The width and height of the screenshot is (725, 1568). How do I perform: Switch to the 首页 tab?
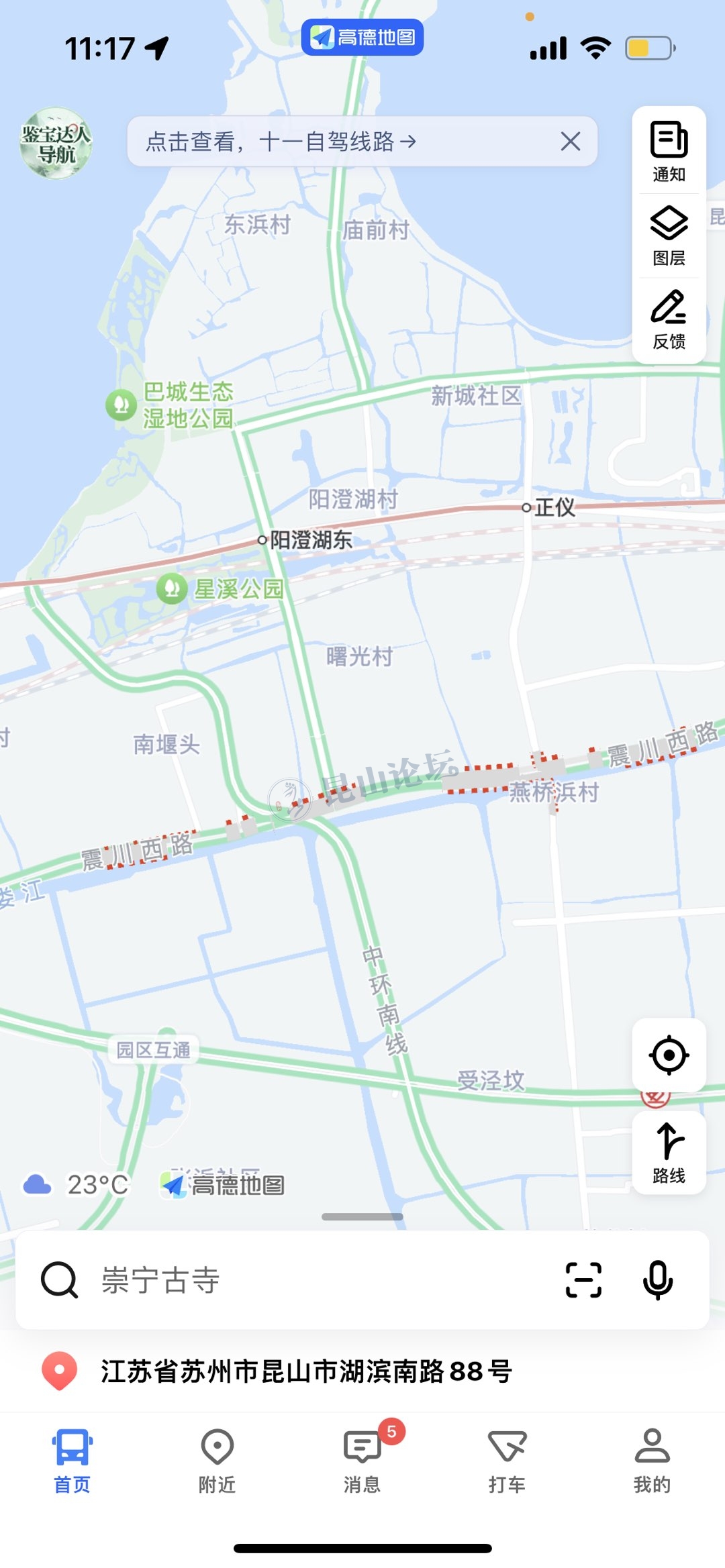click(72, 1460)
